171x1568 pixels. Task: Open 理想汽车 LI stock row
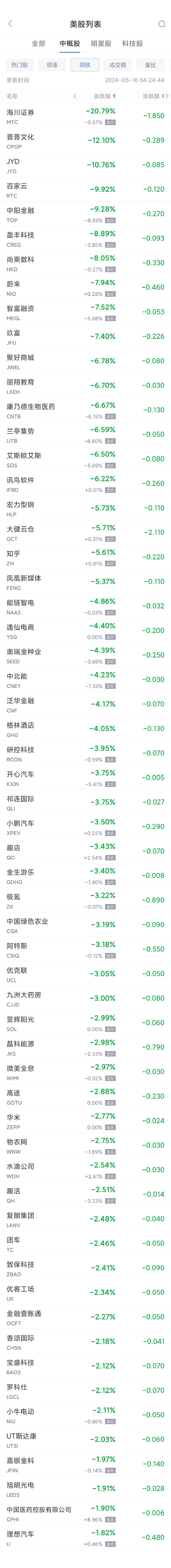coord(85,1538)
